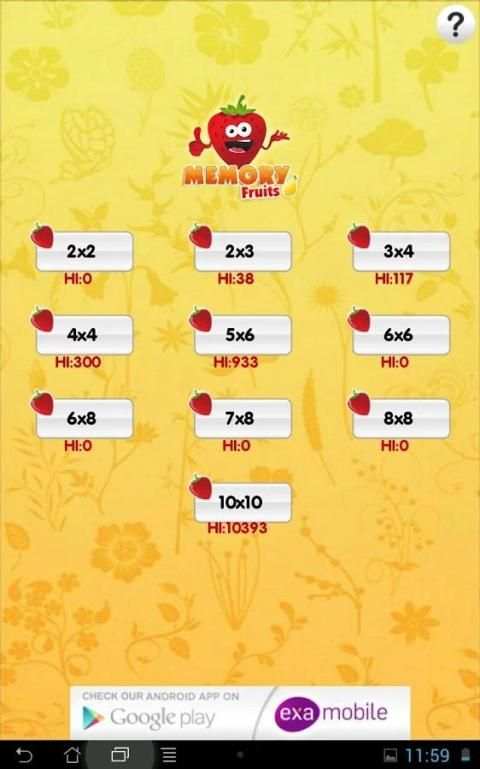Choose the 8x8 grid size
The image size is (480, 769).
pyautogui.click(x=401, y=418)
